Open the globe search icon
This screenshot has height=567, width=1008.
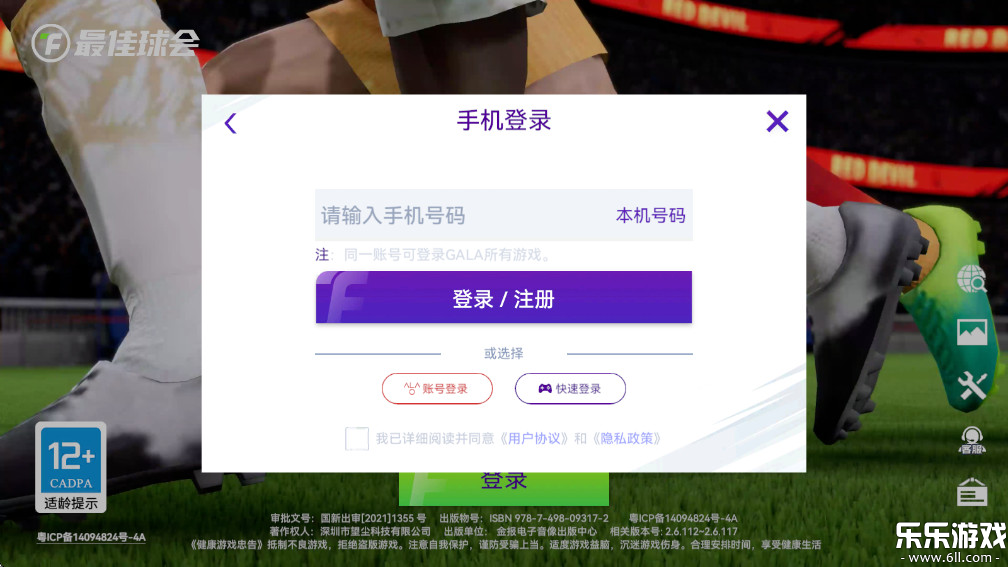tap(971, 279)
